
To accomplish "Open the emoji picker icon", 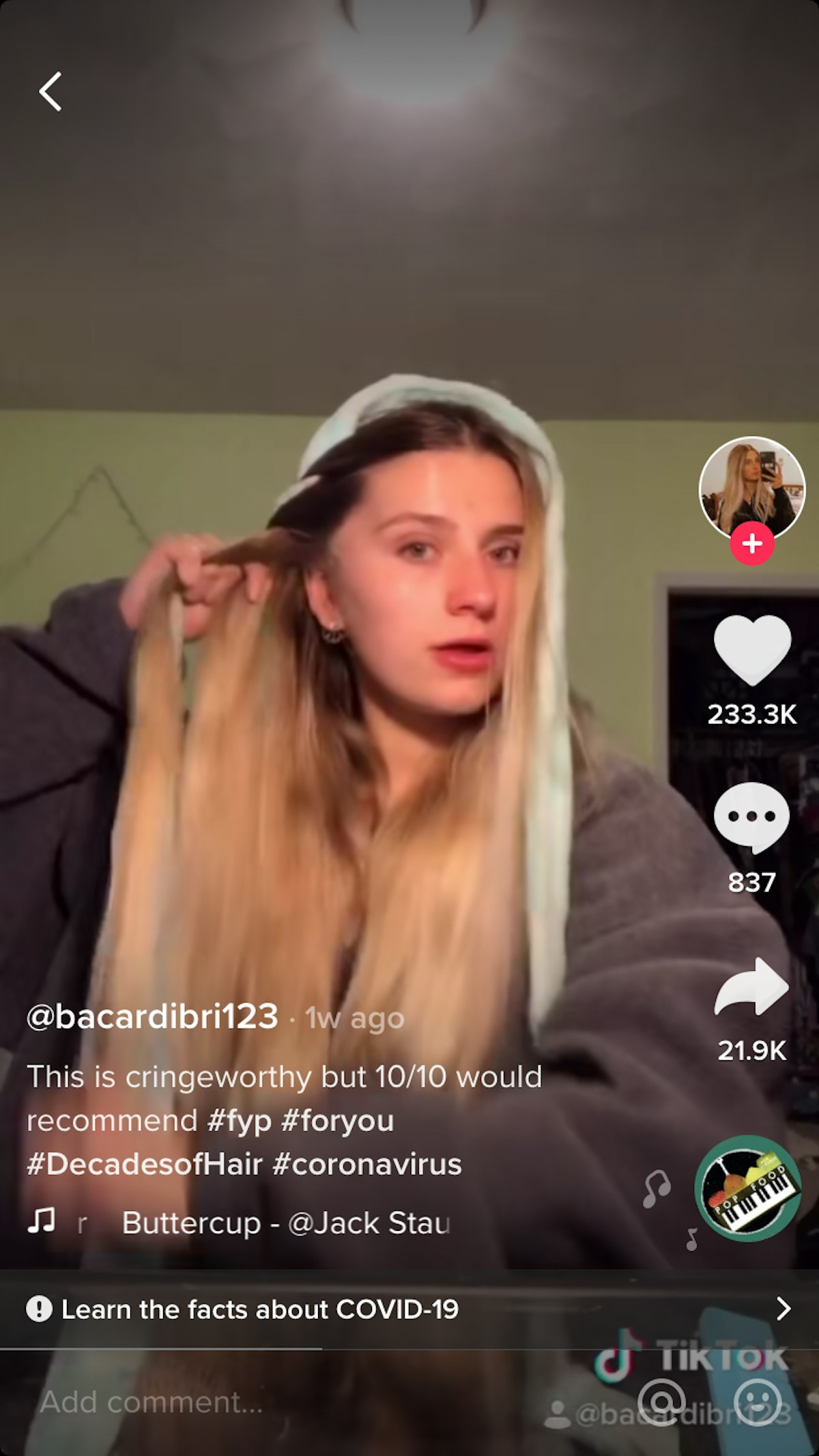I will tap(758, 1401).
